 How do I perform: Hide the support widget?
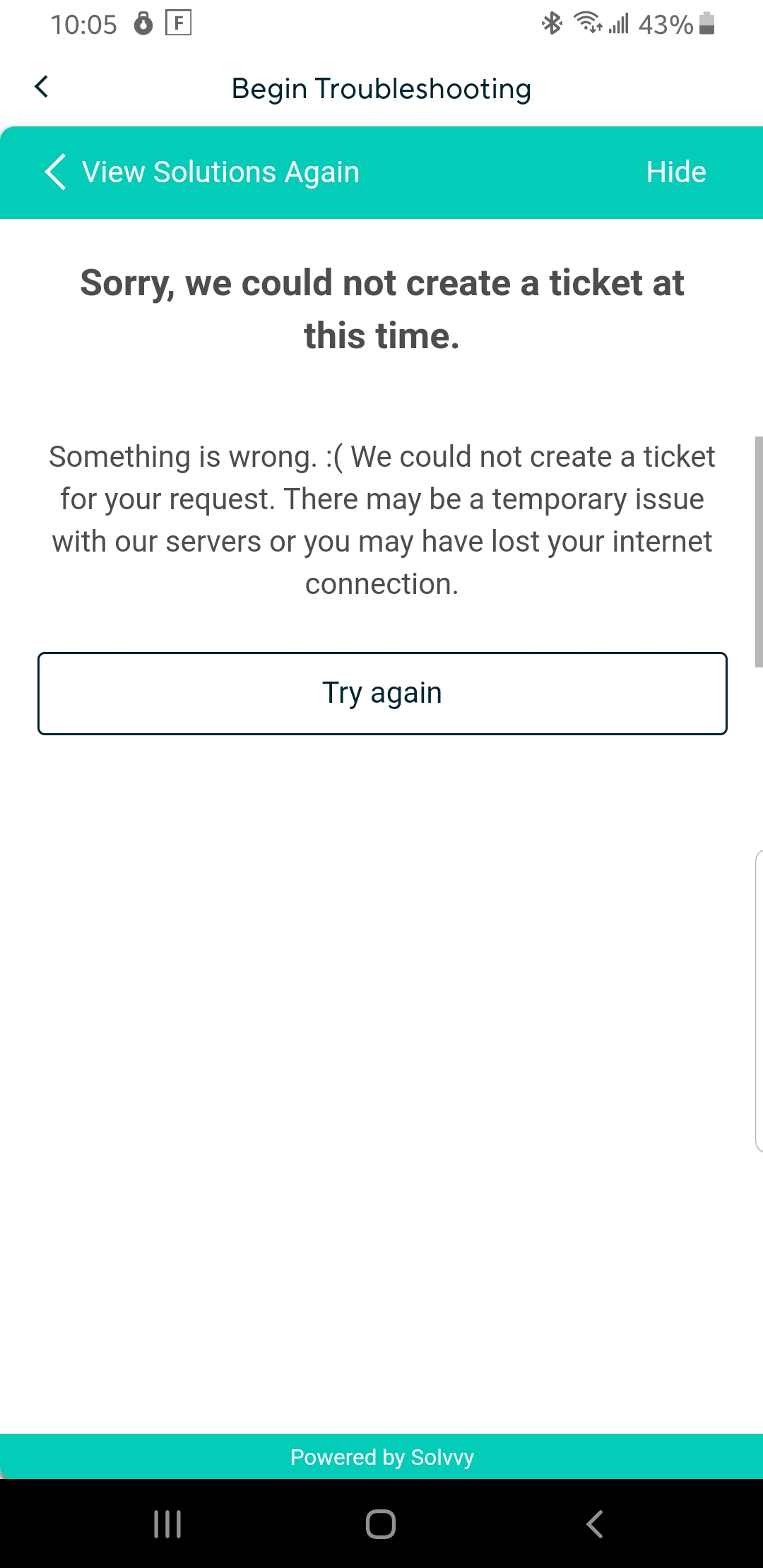coord(675,172)
